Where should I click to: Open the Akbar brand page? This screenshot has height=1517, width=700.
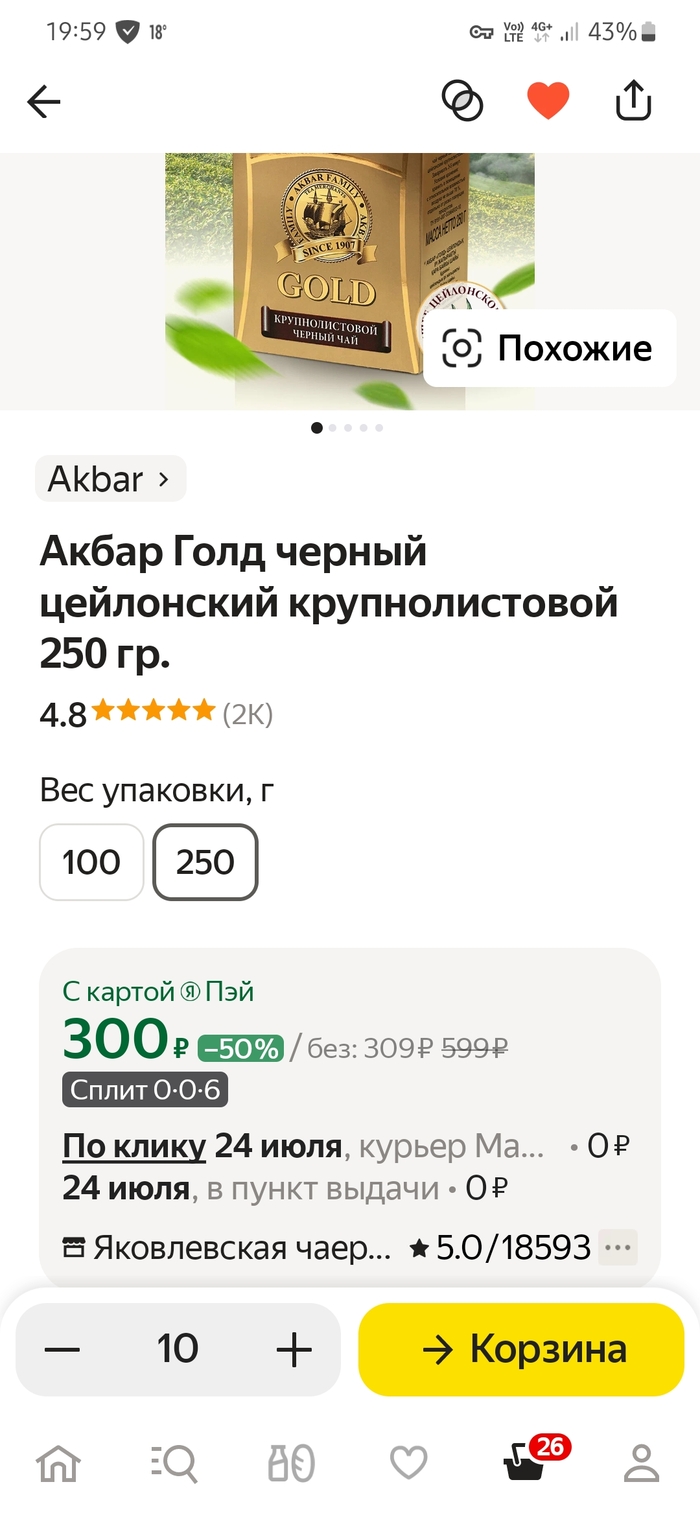pyautogui.click(x=110, y=480)
